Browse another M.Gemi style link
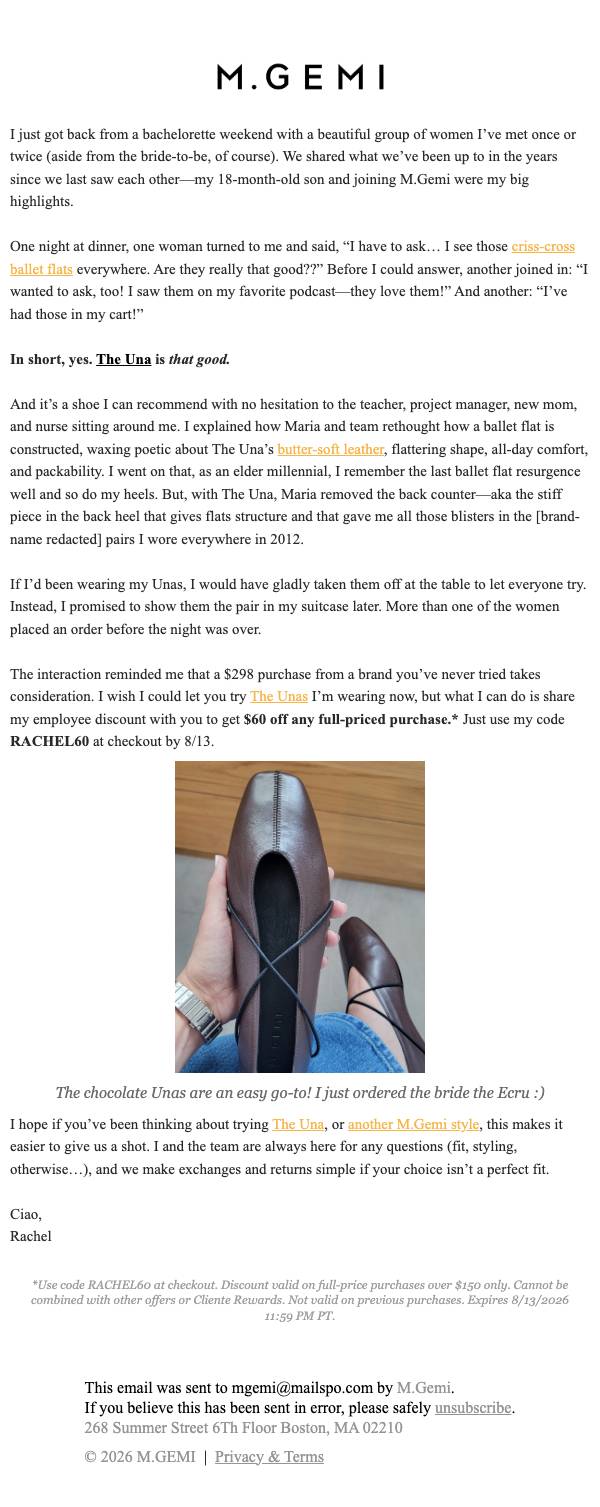The height and width of the screenshot is (1507, 600). coord(413,1124)
